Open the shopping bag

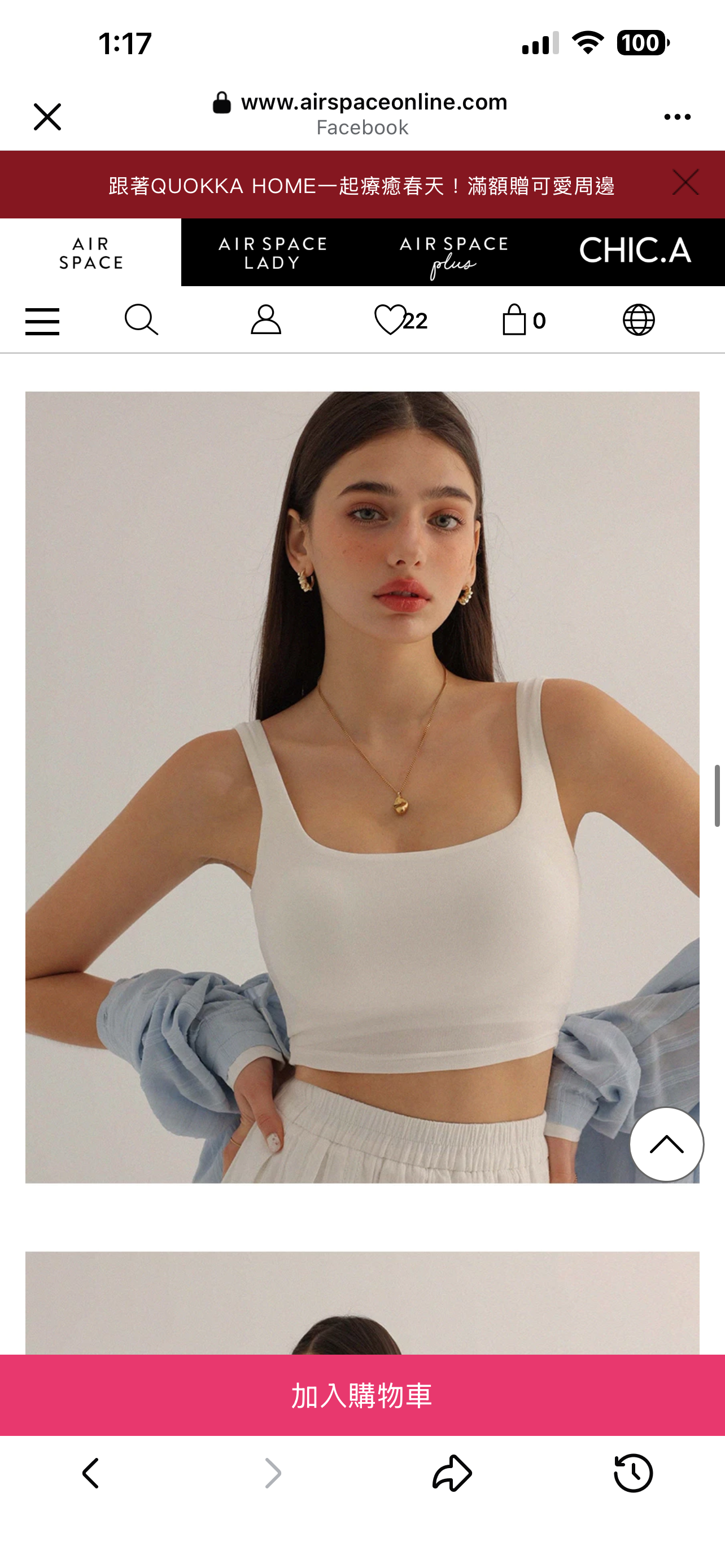[x=523, y=320]
